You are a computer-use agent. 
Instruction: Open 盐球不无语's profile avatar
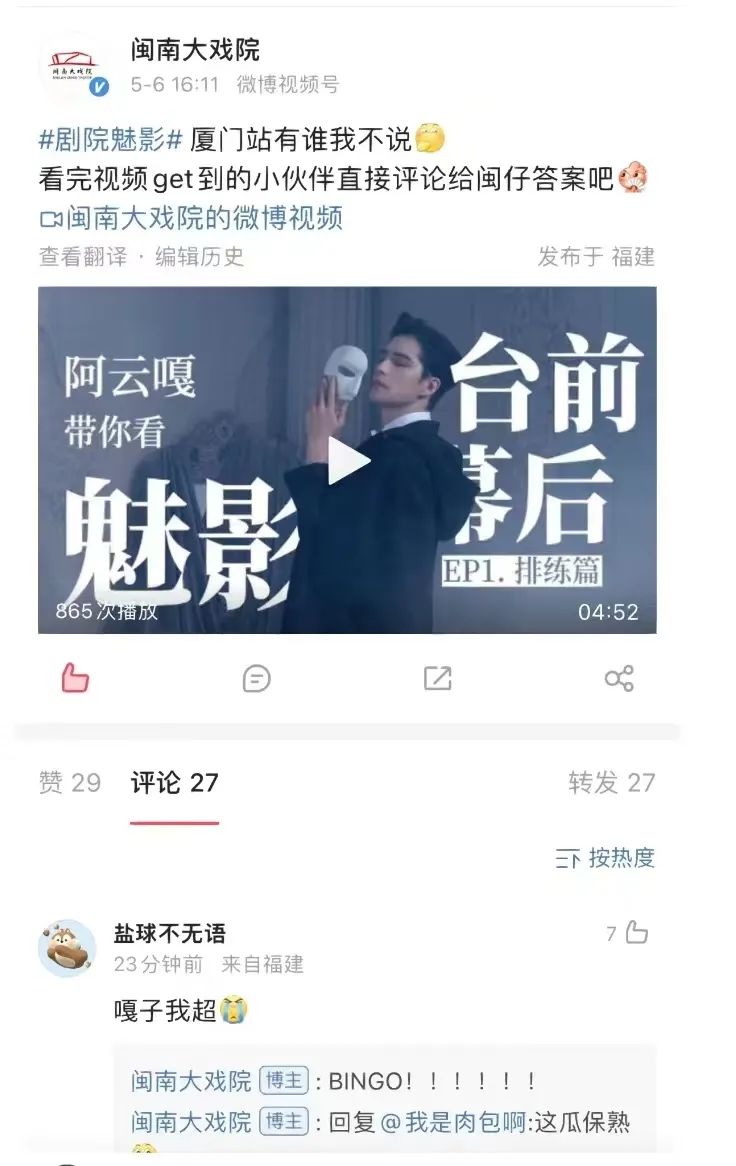coord(67,949)
